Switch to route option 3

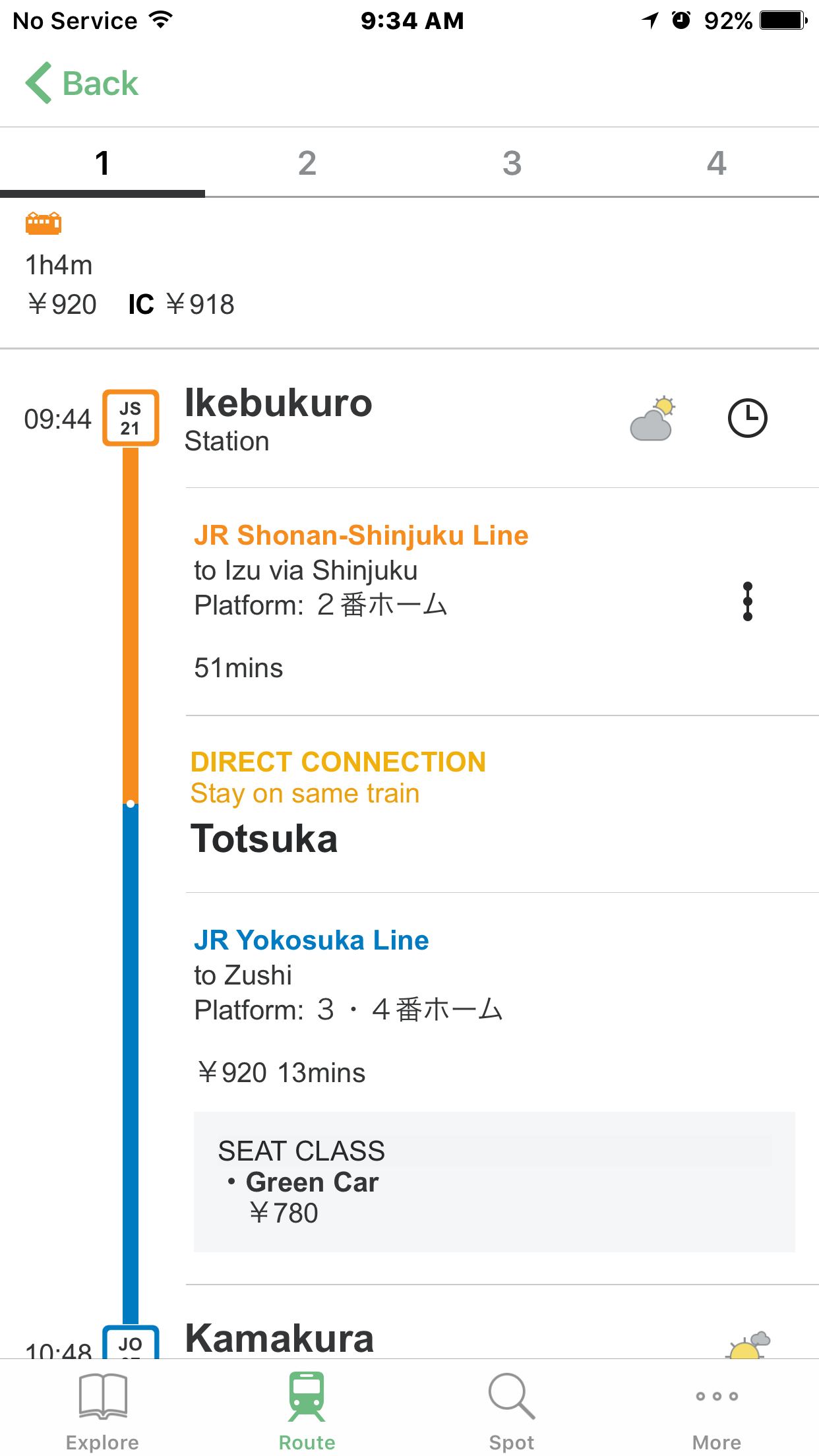click(x=512, y=164)
